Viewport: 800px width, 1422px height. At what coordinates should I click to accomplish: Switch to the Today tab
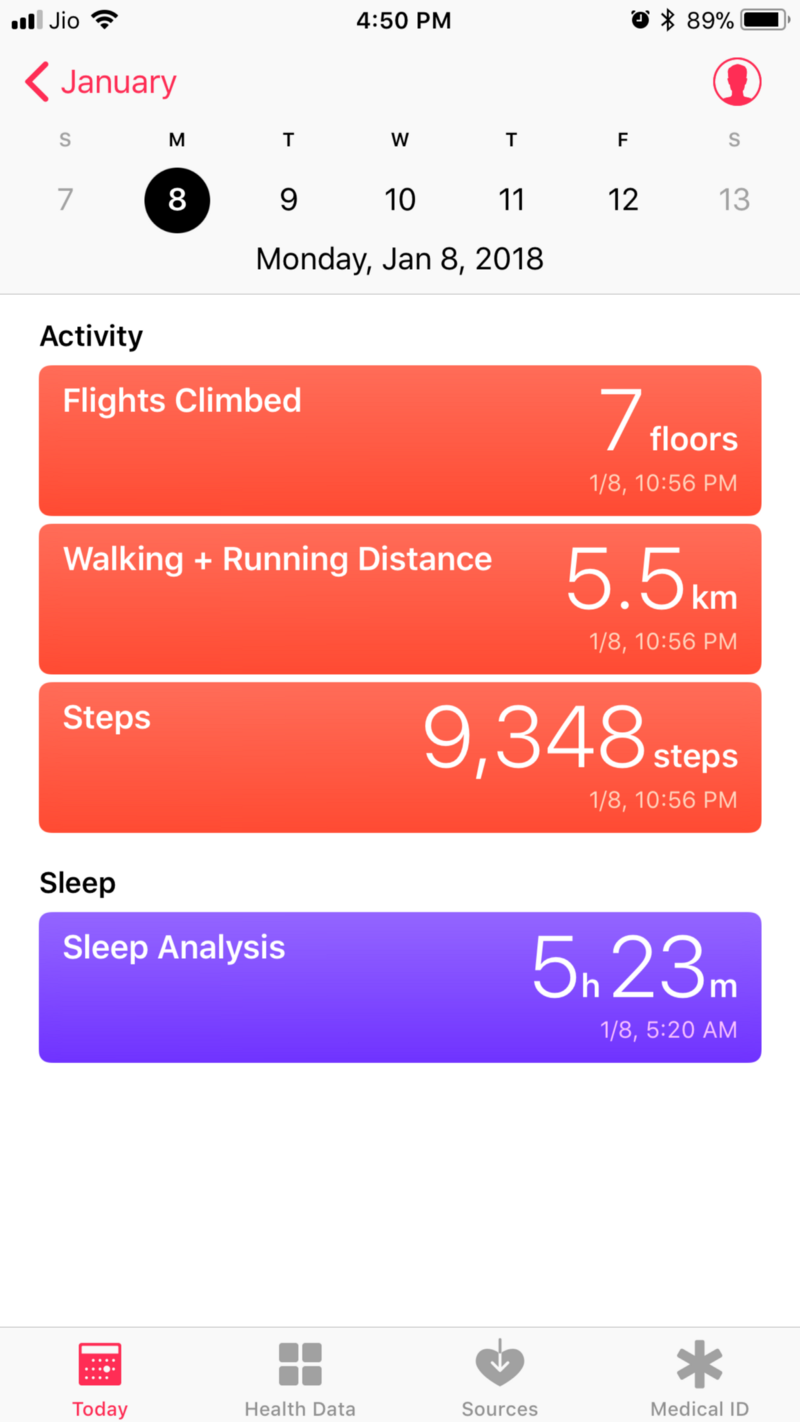pyautogui.click(x=100, y=1379)
